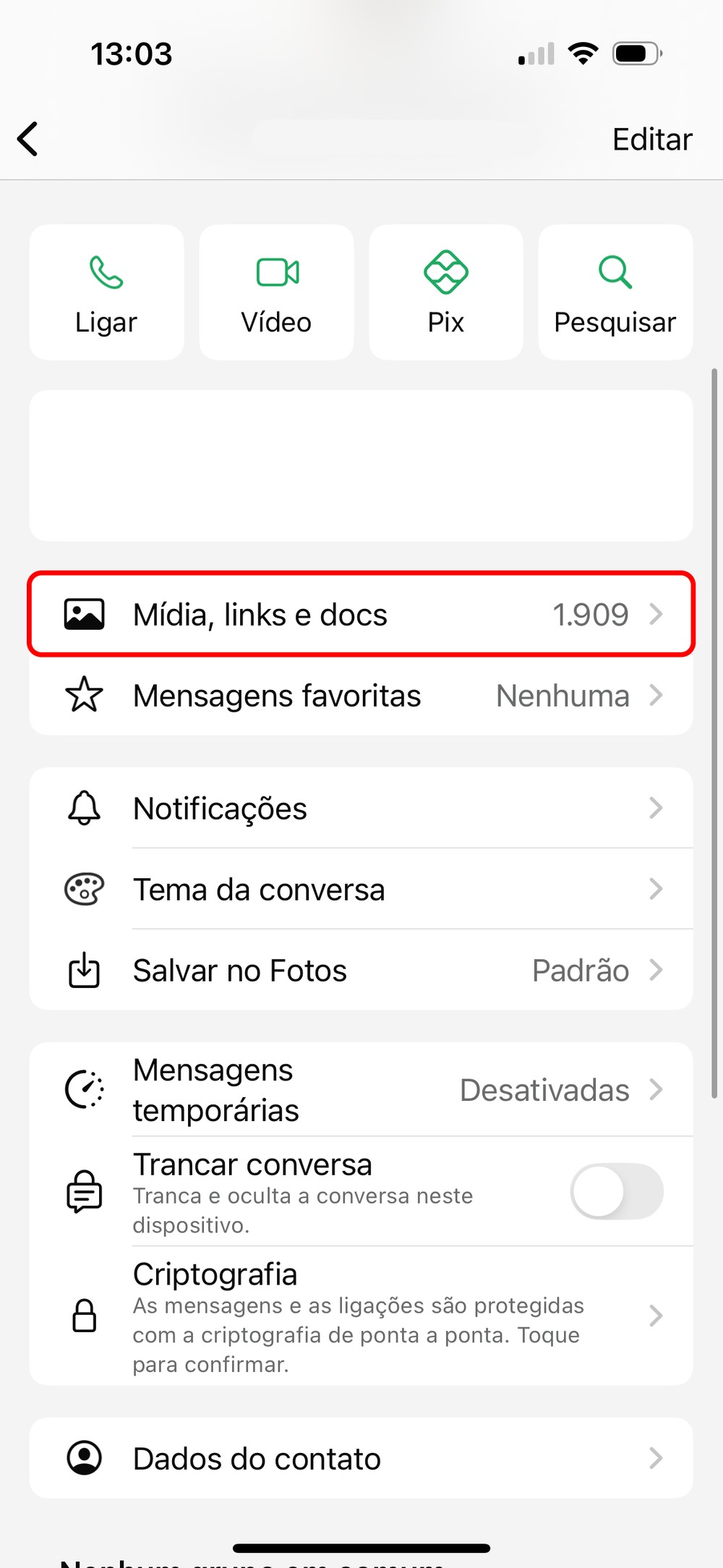Open Mensagens temporárias settings
723x1568 pixels.
pyautogui.click(x=361, y=1089)
